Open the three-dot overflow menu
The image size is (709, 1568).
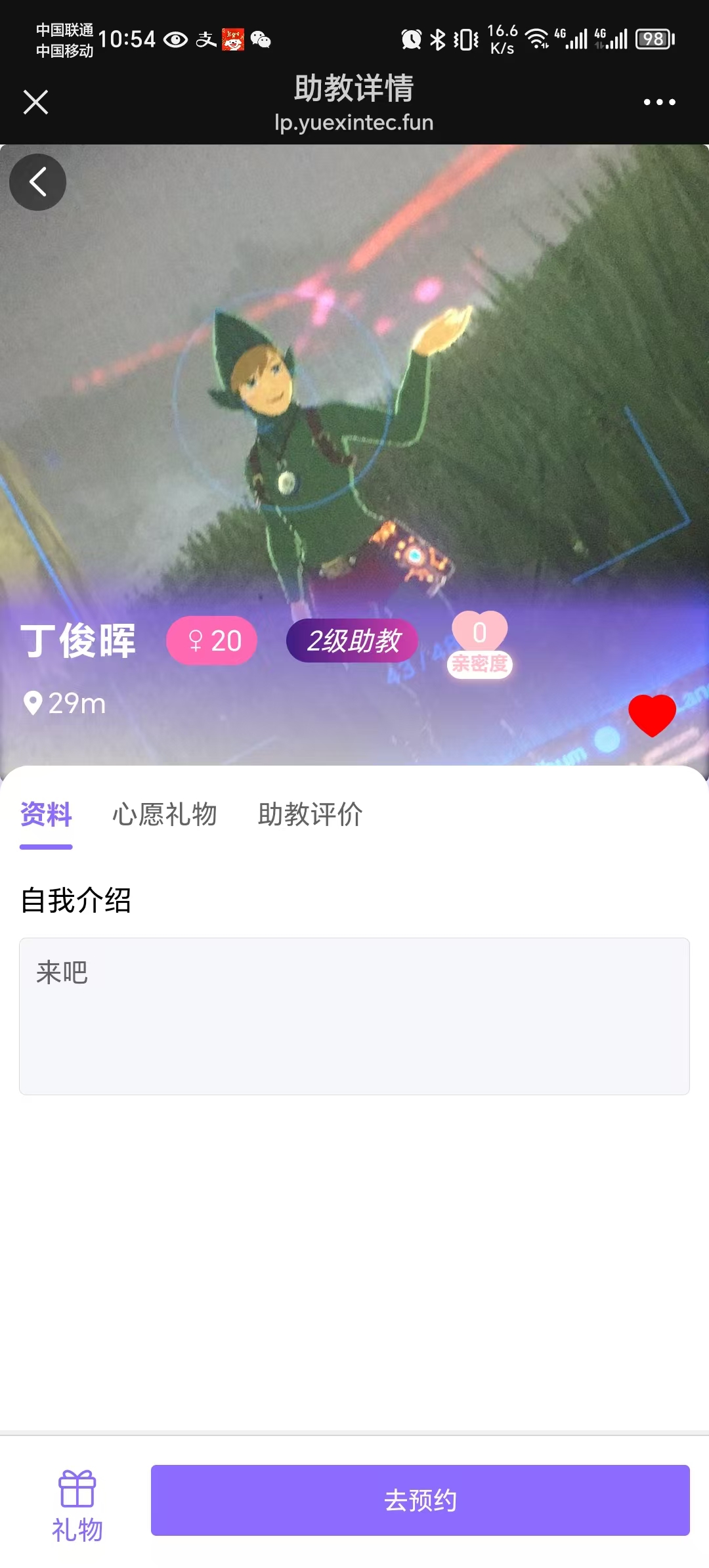pyautogui.click(x=659, y=102)
